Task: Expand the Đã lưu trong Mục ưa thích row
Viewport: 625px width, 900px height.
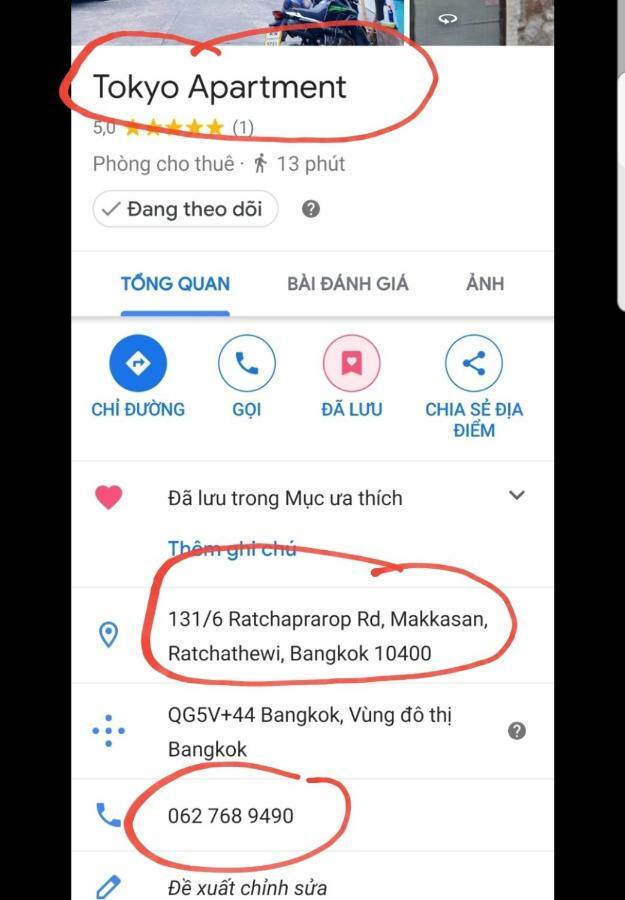Action: coord(516,496)
